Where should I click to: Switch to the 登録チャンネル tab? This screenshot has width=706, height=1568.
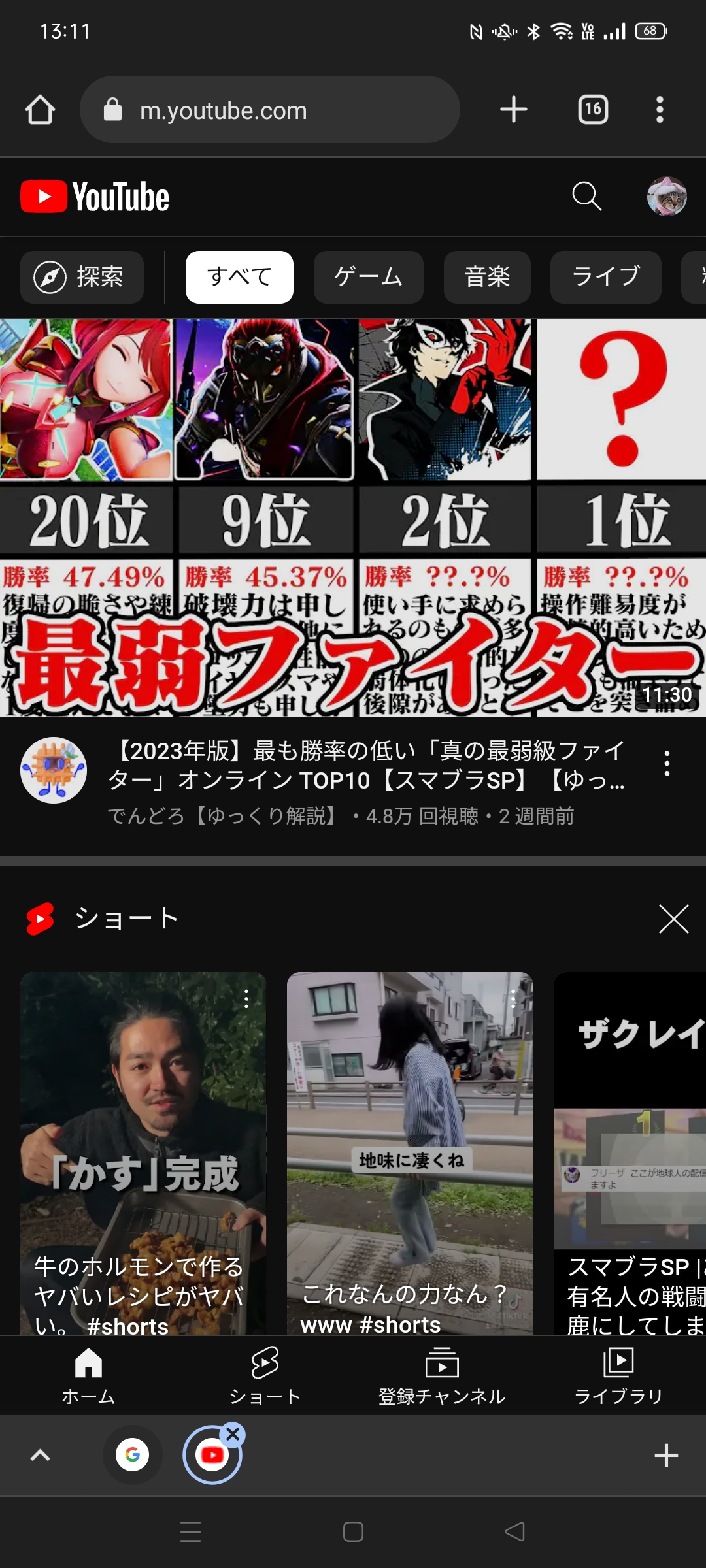click(x=442, y=1375)
